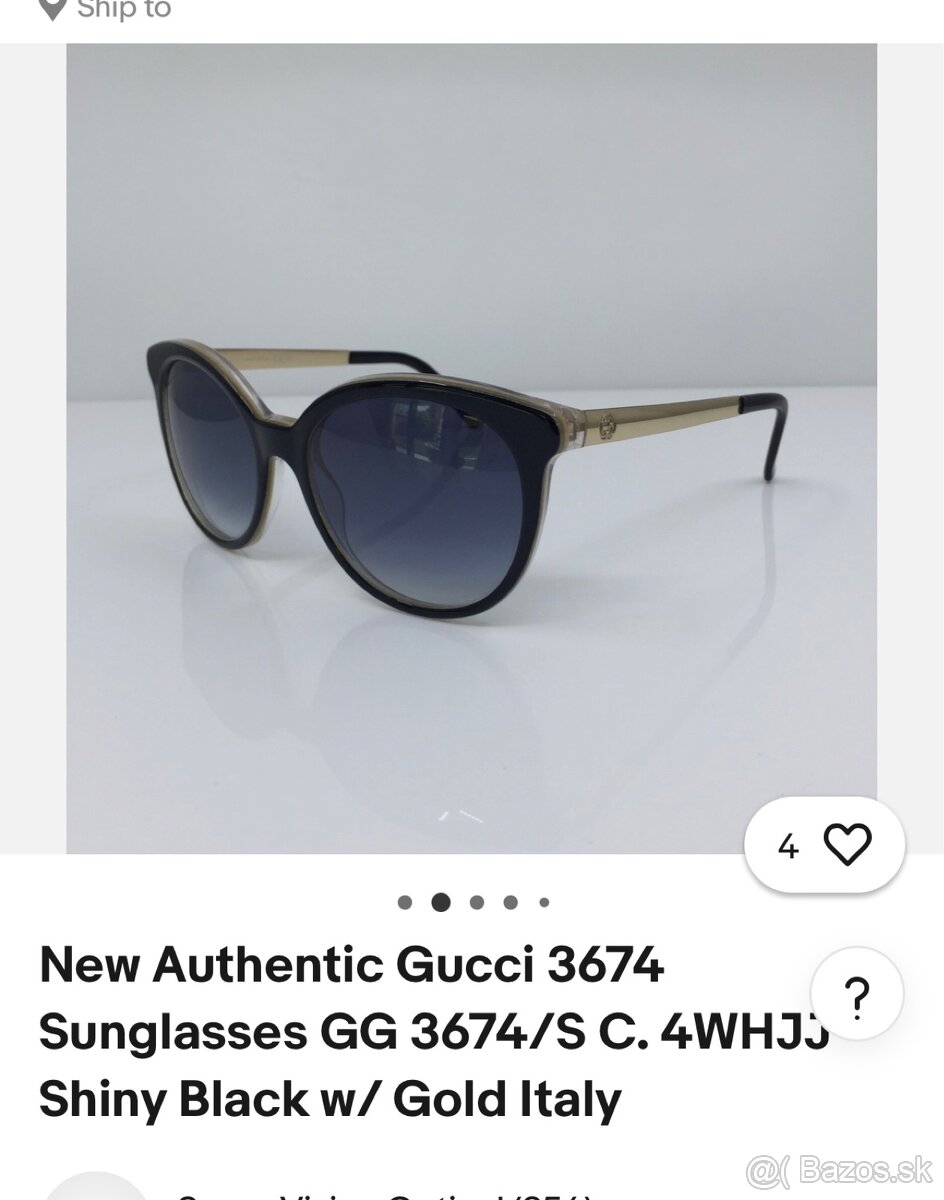Tap the heart icon to favorite the sunglasses

tap(848, 845)
